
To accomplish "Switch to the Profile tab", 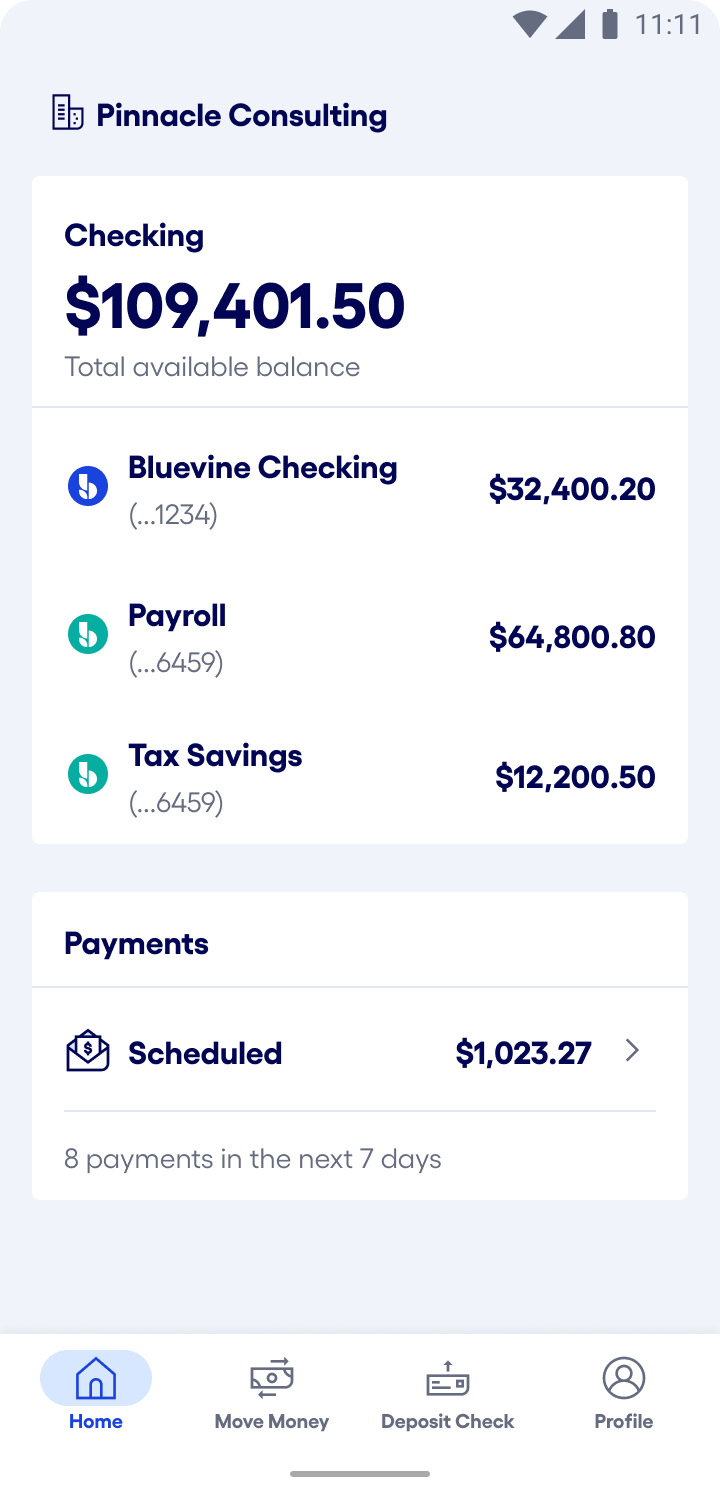I will 623,1393.
